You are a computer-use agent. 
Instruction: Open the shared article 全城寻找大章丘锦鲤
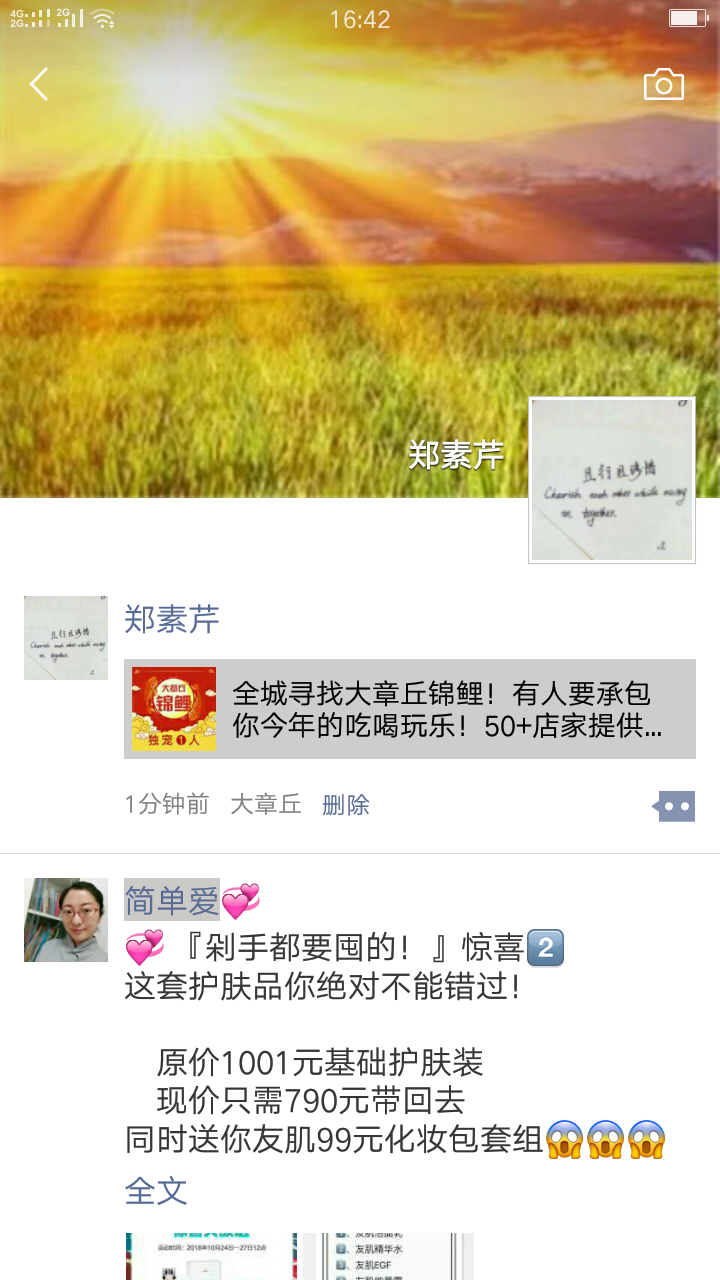410,709
